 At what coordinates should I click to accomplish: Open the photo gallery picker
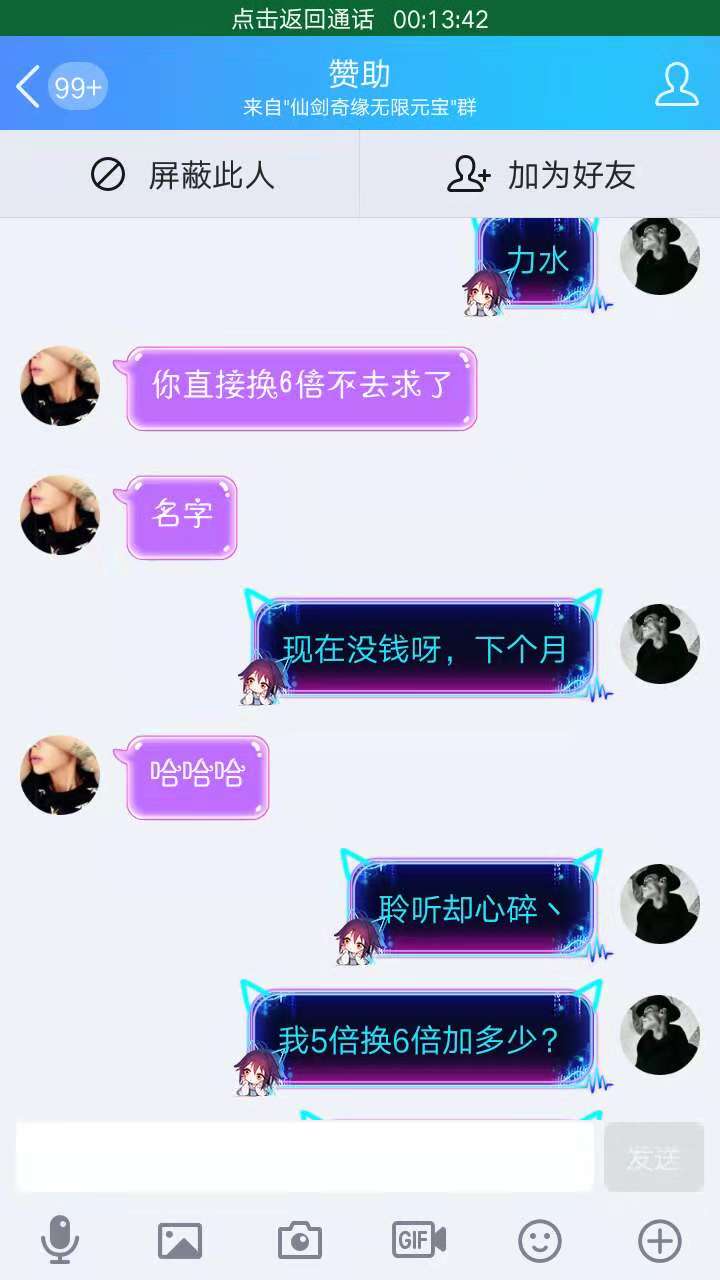pyautogui.click(x=180, y=1241)
